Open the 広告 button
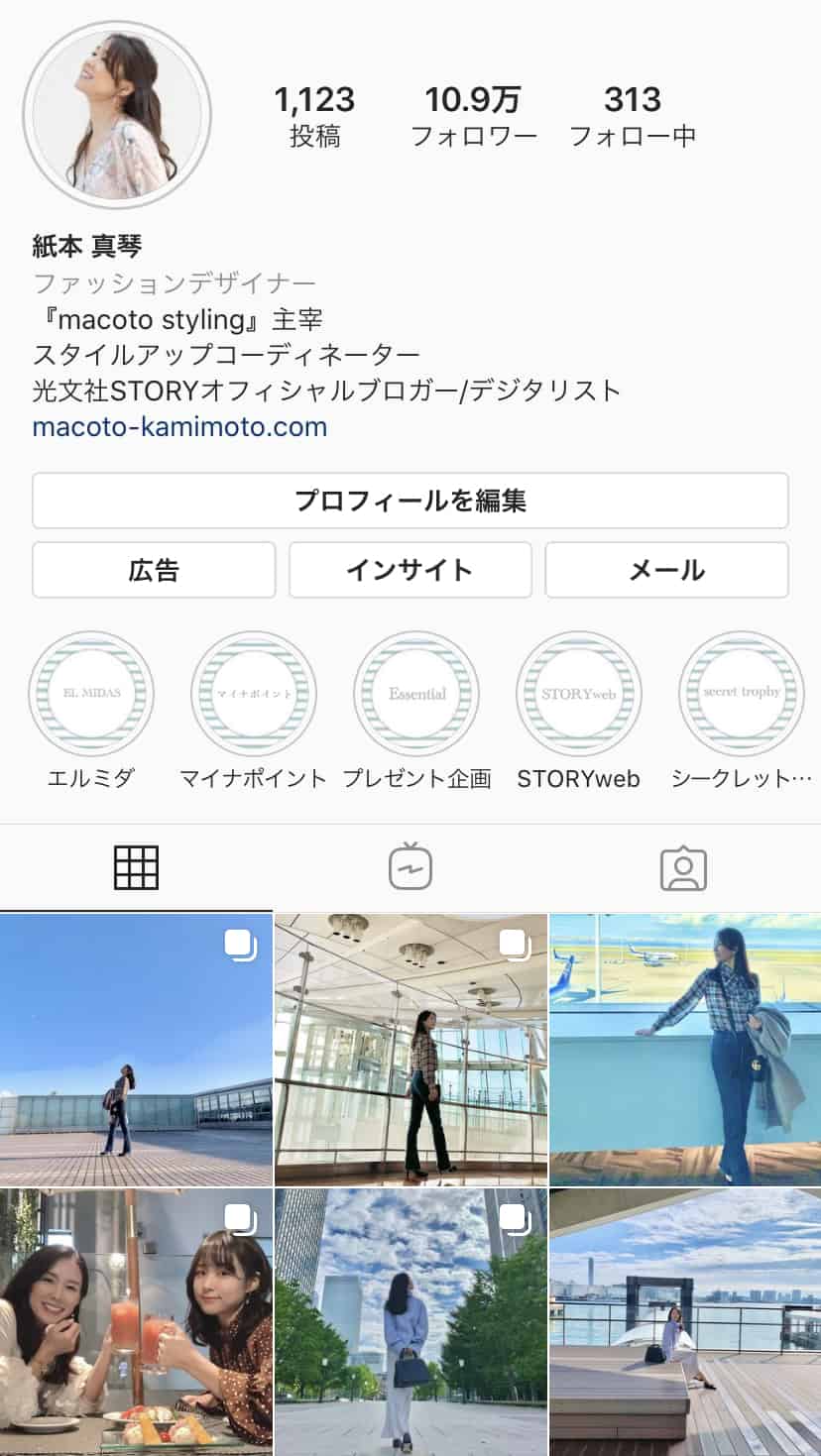This screenshot has width=821, height=1456. [154, 570]
